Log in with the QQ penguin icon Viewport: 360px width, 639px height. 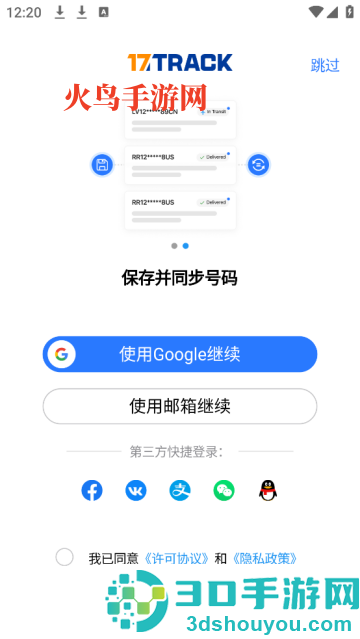click(x=268, y=490)
